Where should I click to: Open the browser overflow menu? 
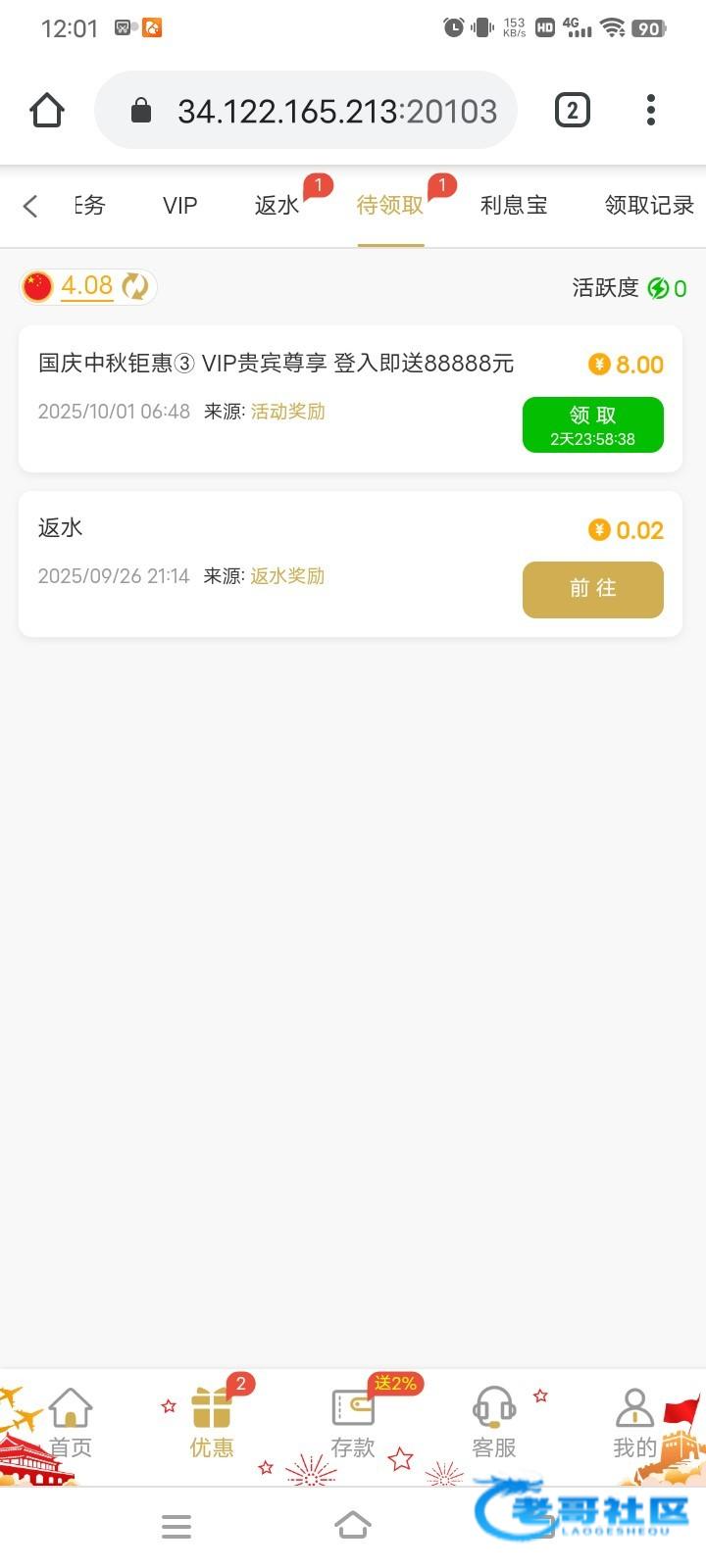click(651, 111)
